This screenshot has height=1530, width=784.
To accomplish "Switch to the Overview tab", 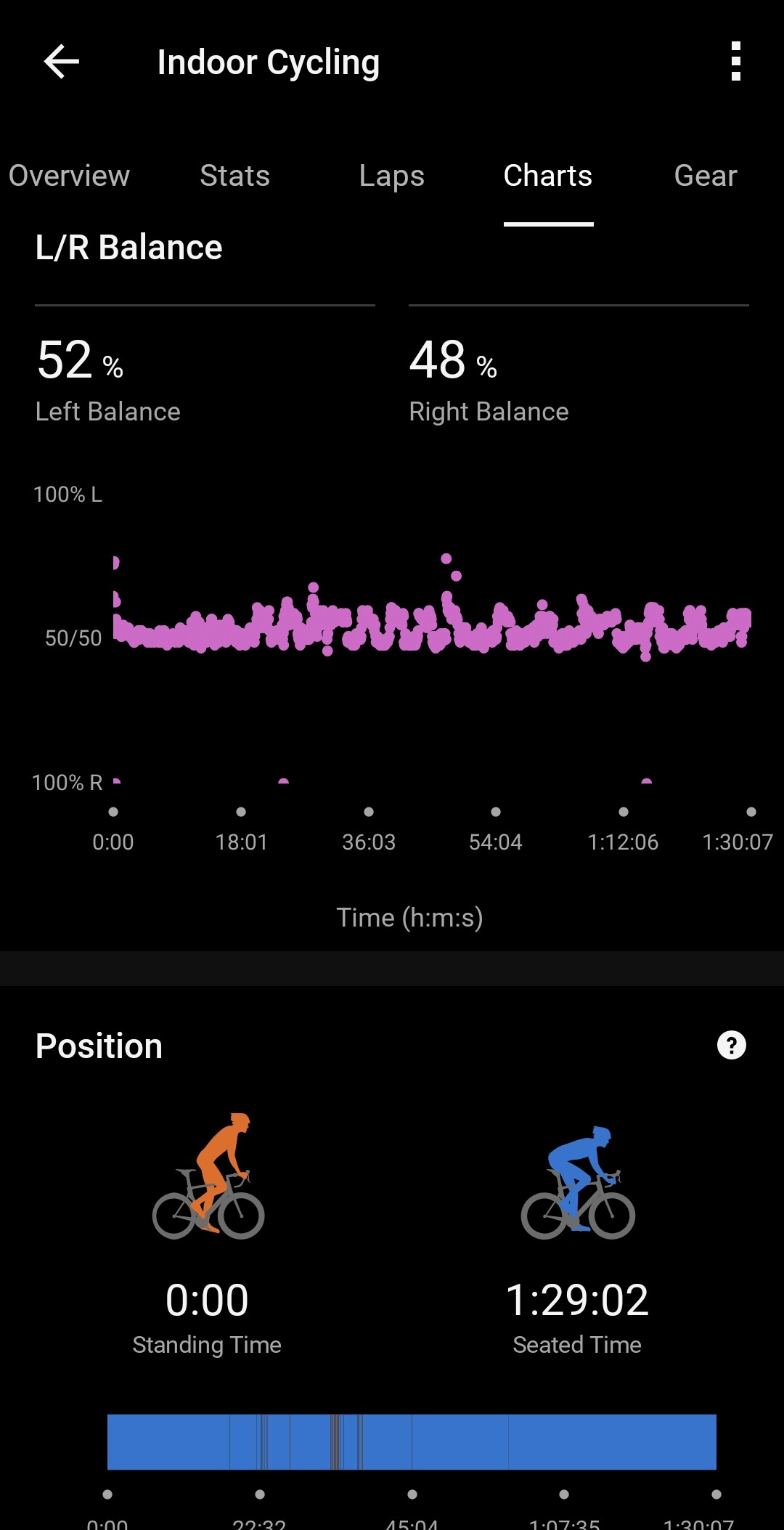I will [70, 176].
